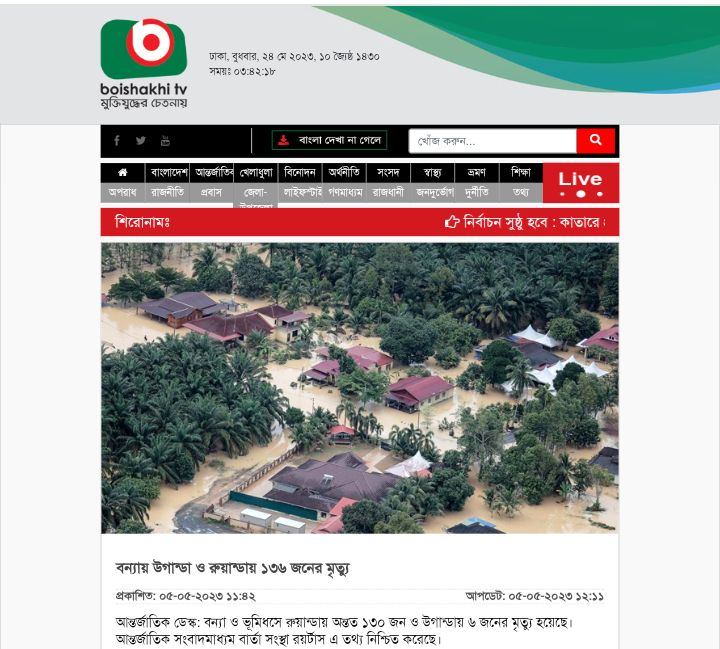Open the Twitter profile icon
Viewport: 720px width, 649px height.
tap(141, 141)
